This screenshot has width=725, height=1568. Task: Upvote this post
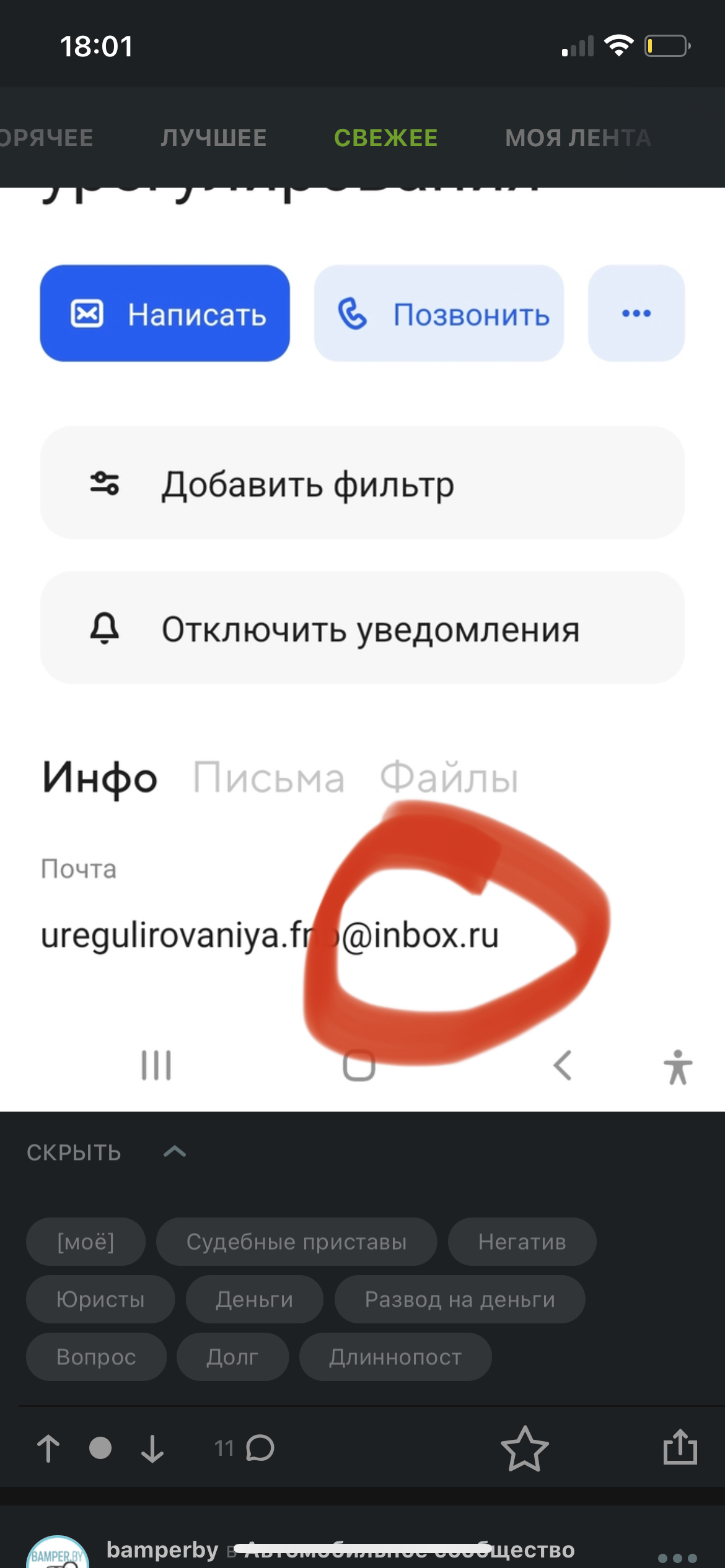(48, 1448)
